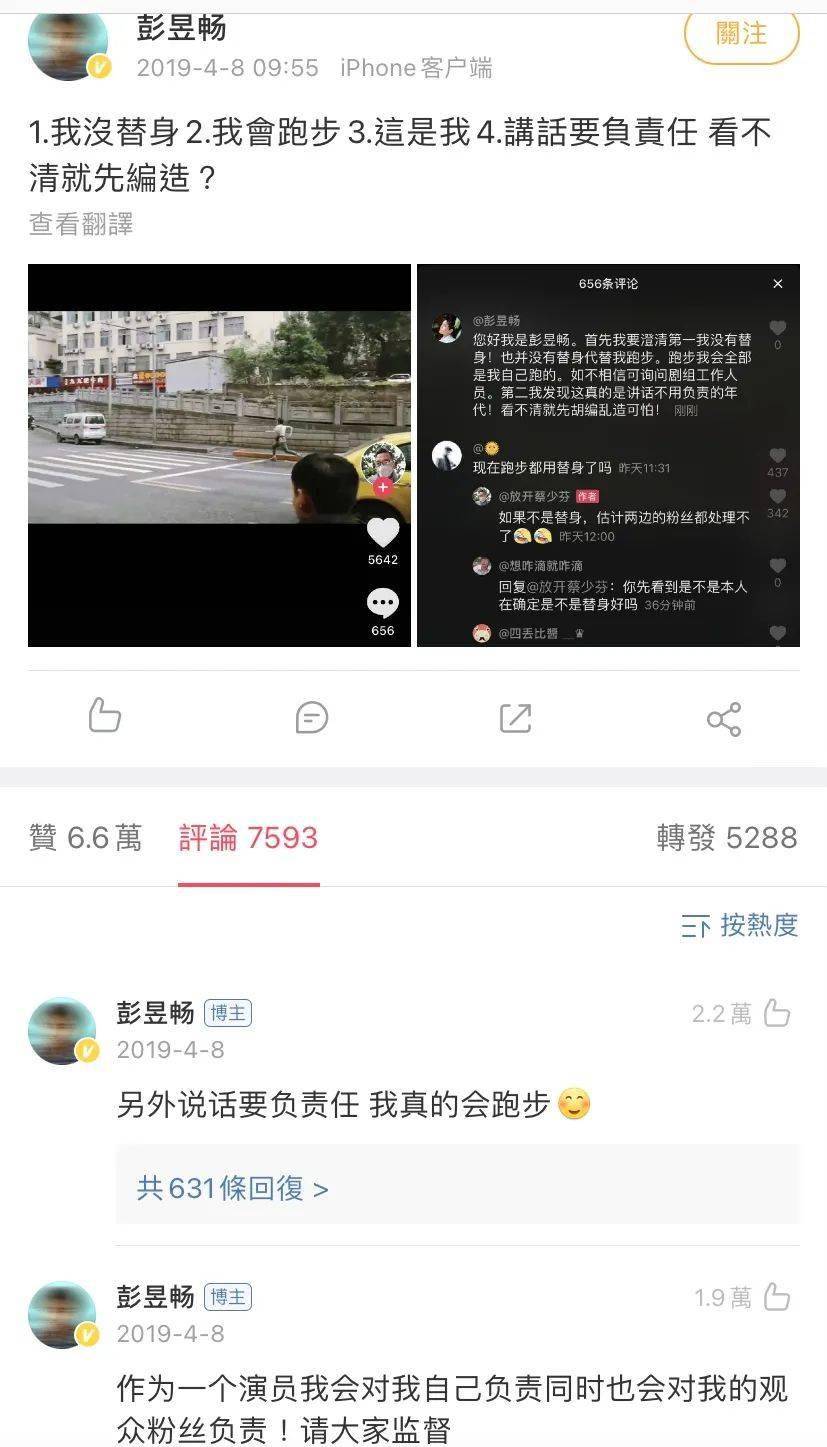Image resolution: width=827 pixels, height=1447 pixels.
Task: Tap the comment bubble icon under the post
Action: [x=312, y=717]
